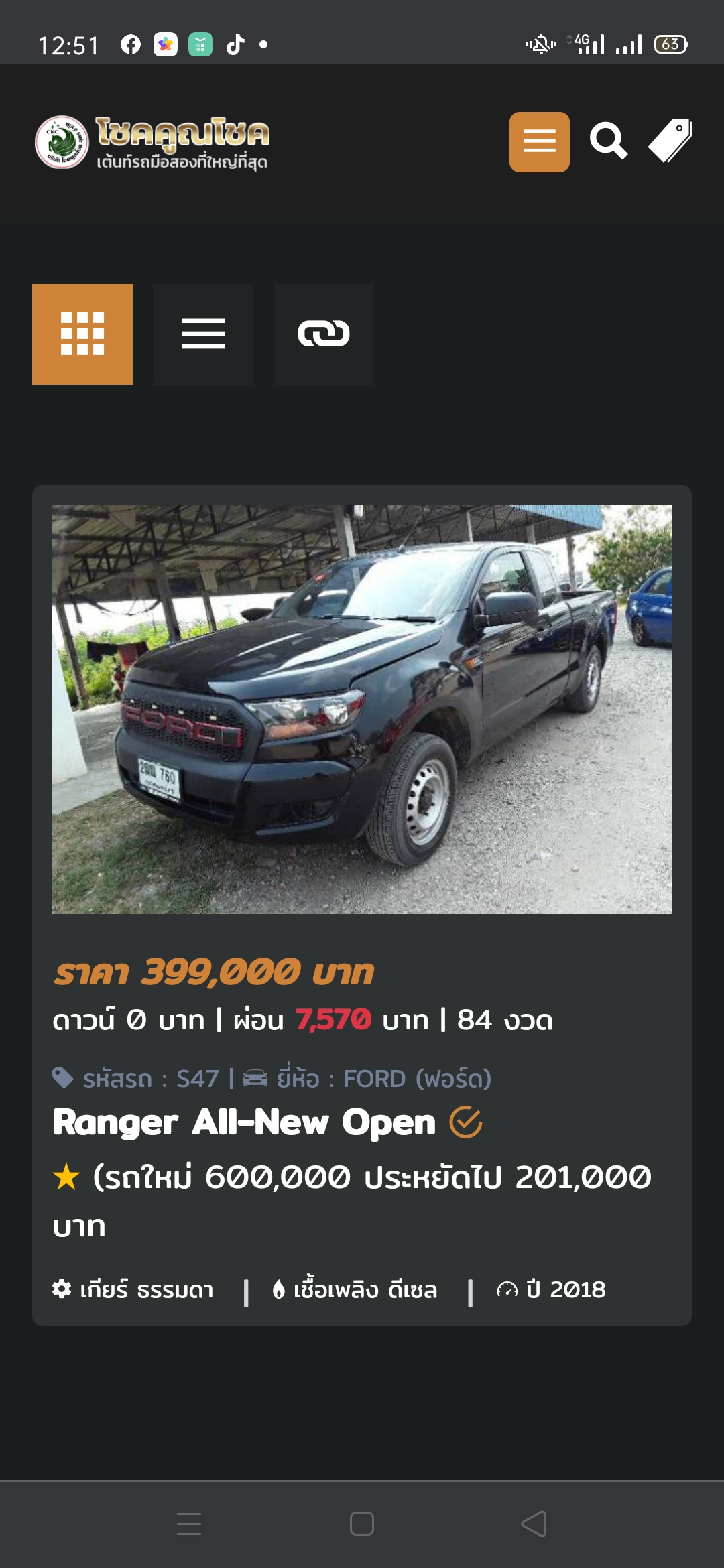Image resolution: width=724 pixels, height=1568 pixels.
Task: Open the search magnifier
Action: (608, 141)
